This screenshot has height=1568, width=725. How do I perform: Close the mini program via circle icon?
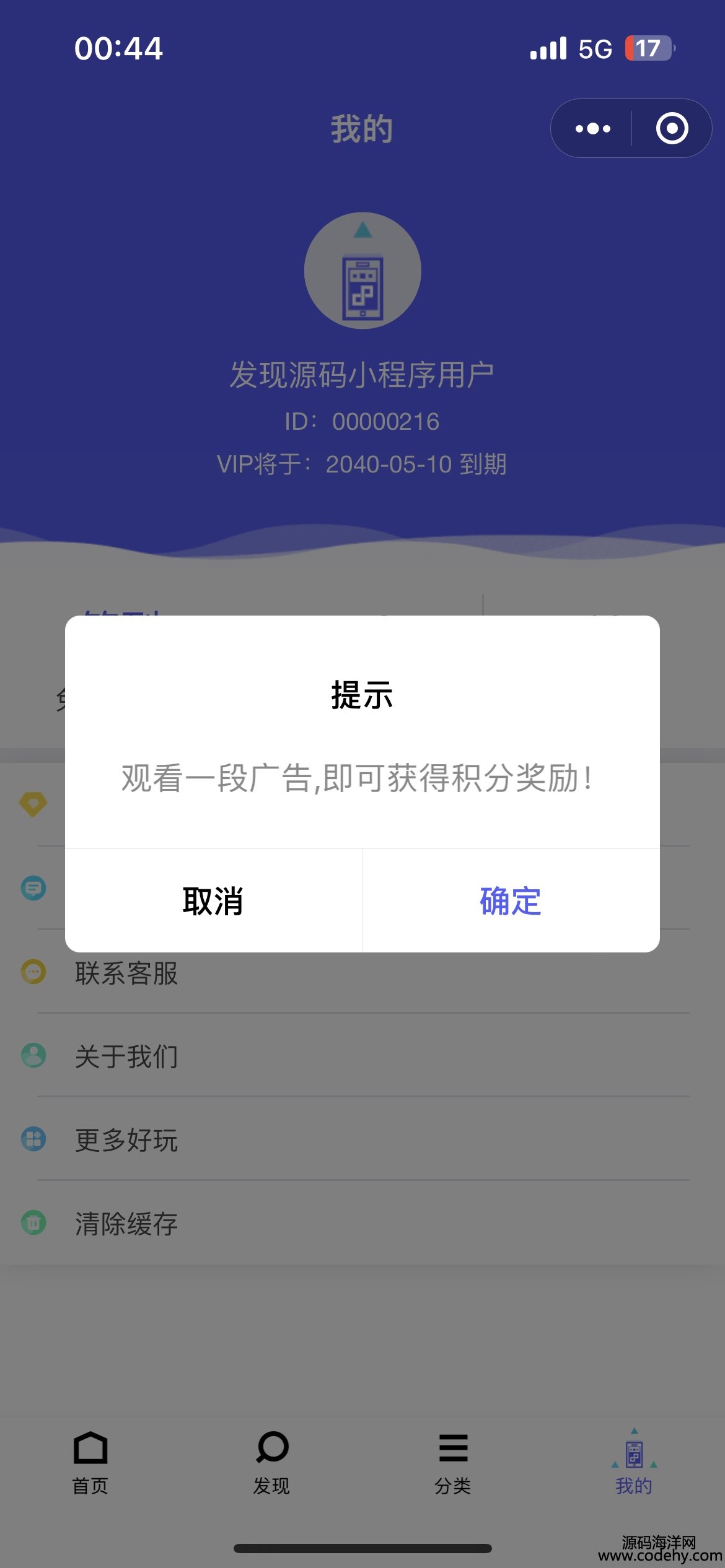coord(672,128)
